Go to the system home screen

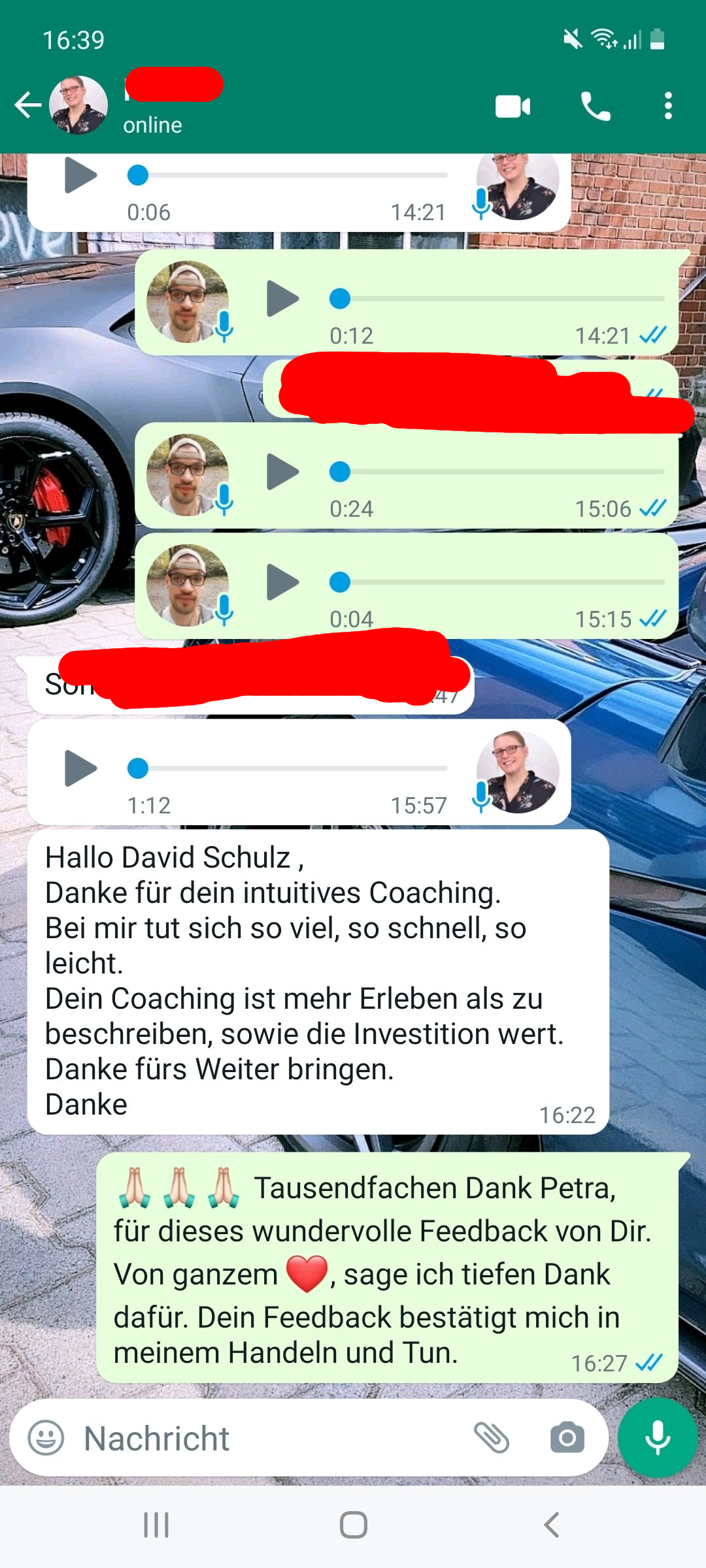click(353, 1526)
